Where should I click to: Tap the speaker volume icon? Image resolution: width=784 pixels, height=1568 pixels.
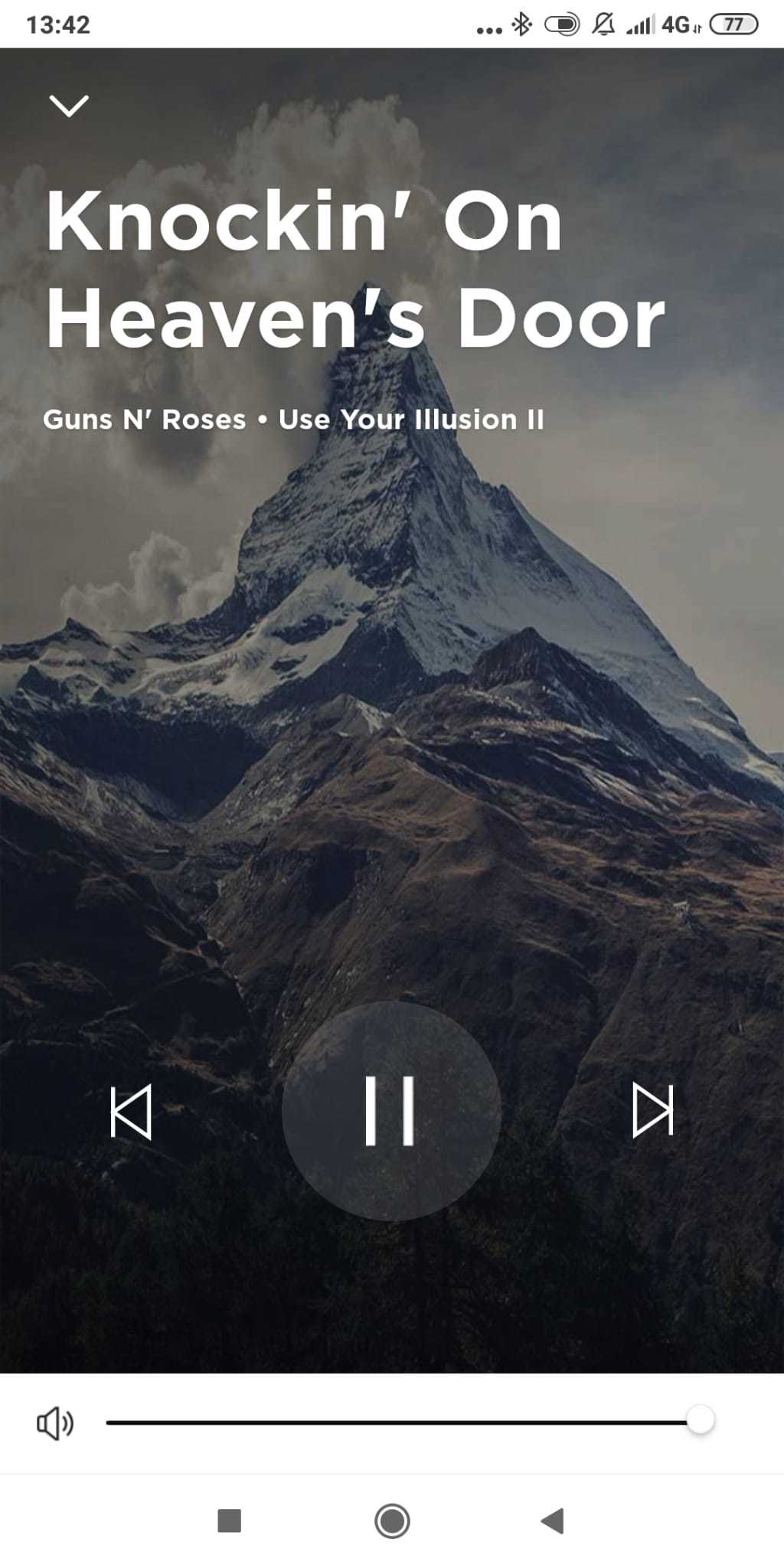click(55, 1423)
